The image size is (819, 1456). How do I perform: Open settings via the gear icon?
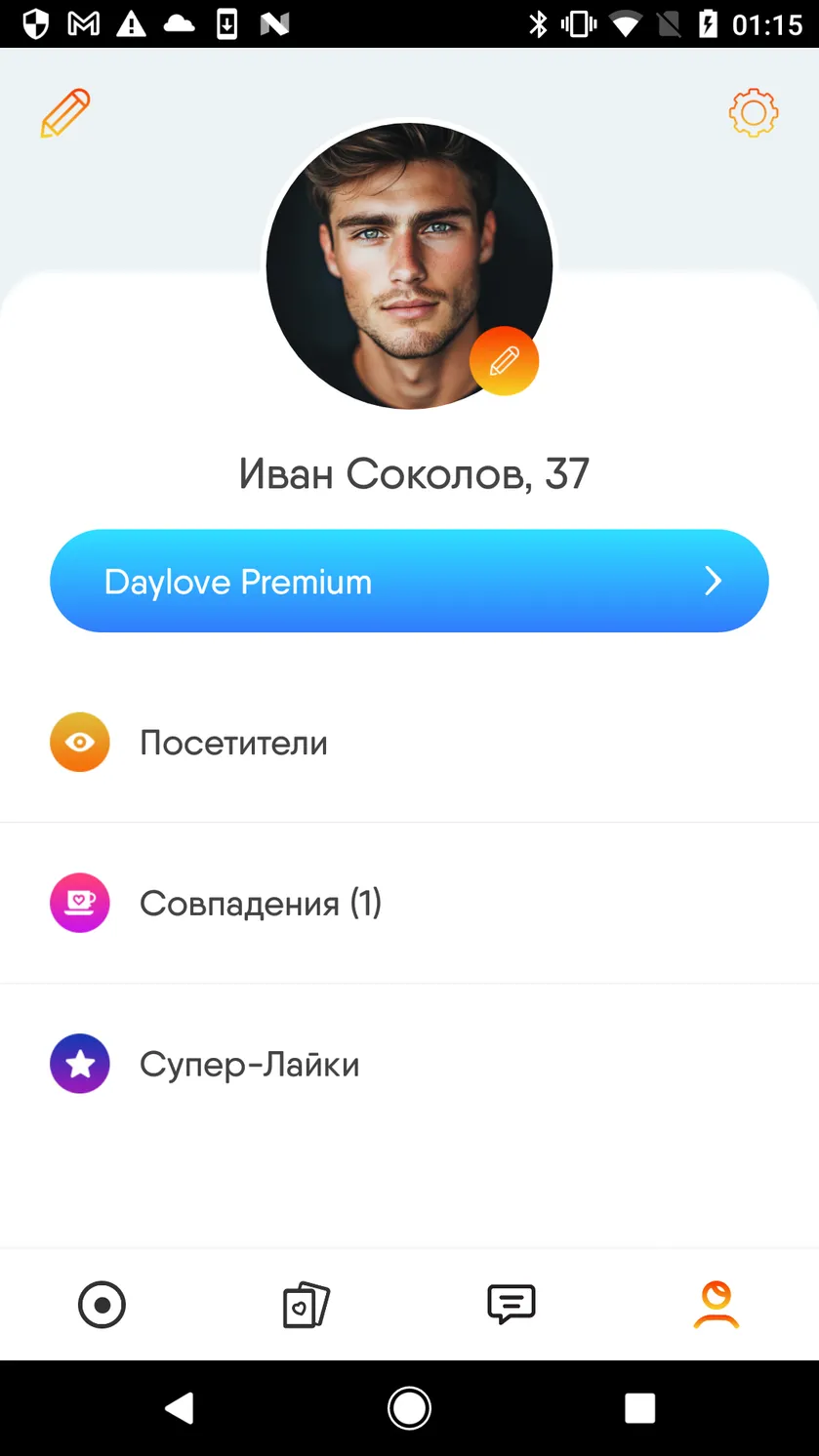pos(754,113)
